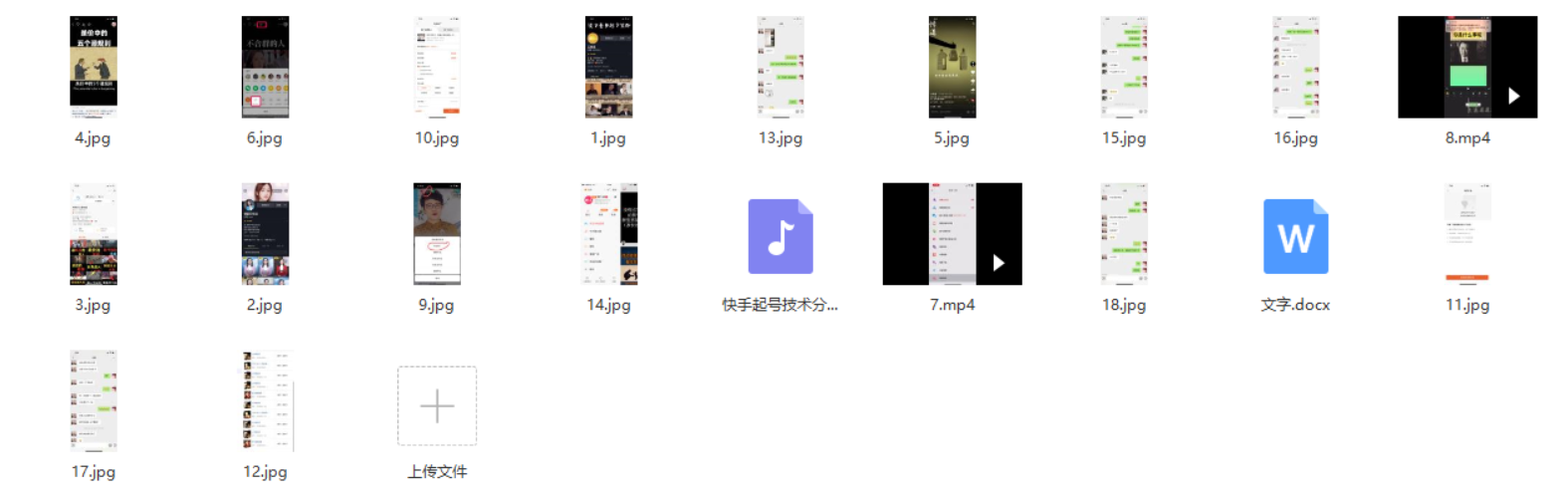The width and height of the screenshot is (1568, 498).
Task: Open the 文字.docx document
Action: tap(1295, 237)
